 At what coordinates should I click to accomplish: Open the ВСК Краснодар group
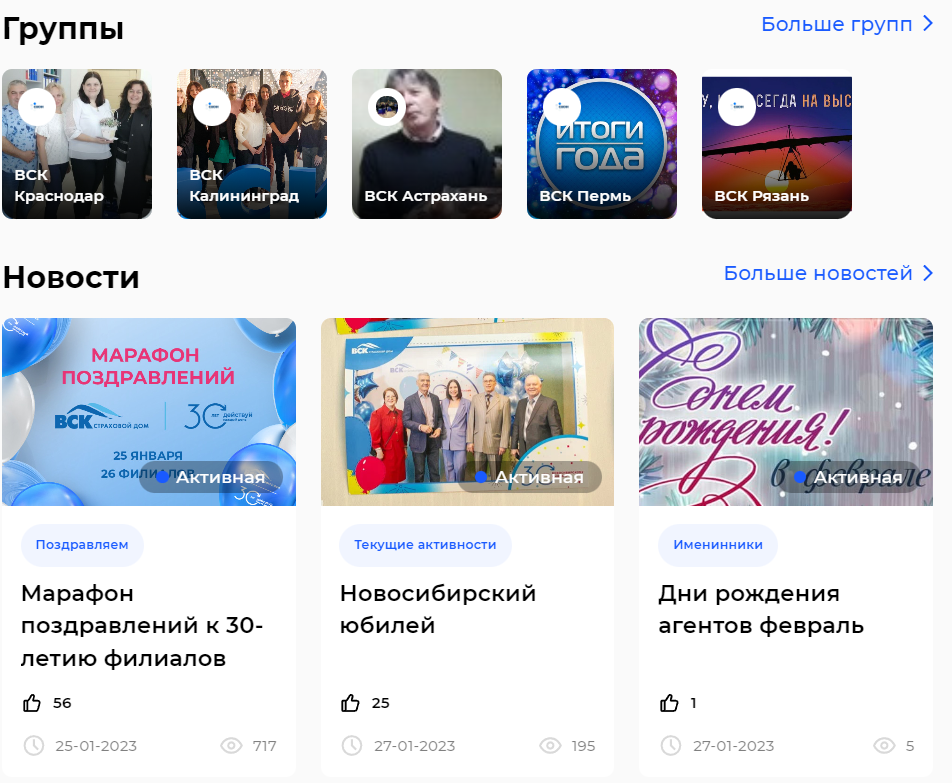77,144
